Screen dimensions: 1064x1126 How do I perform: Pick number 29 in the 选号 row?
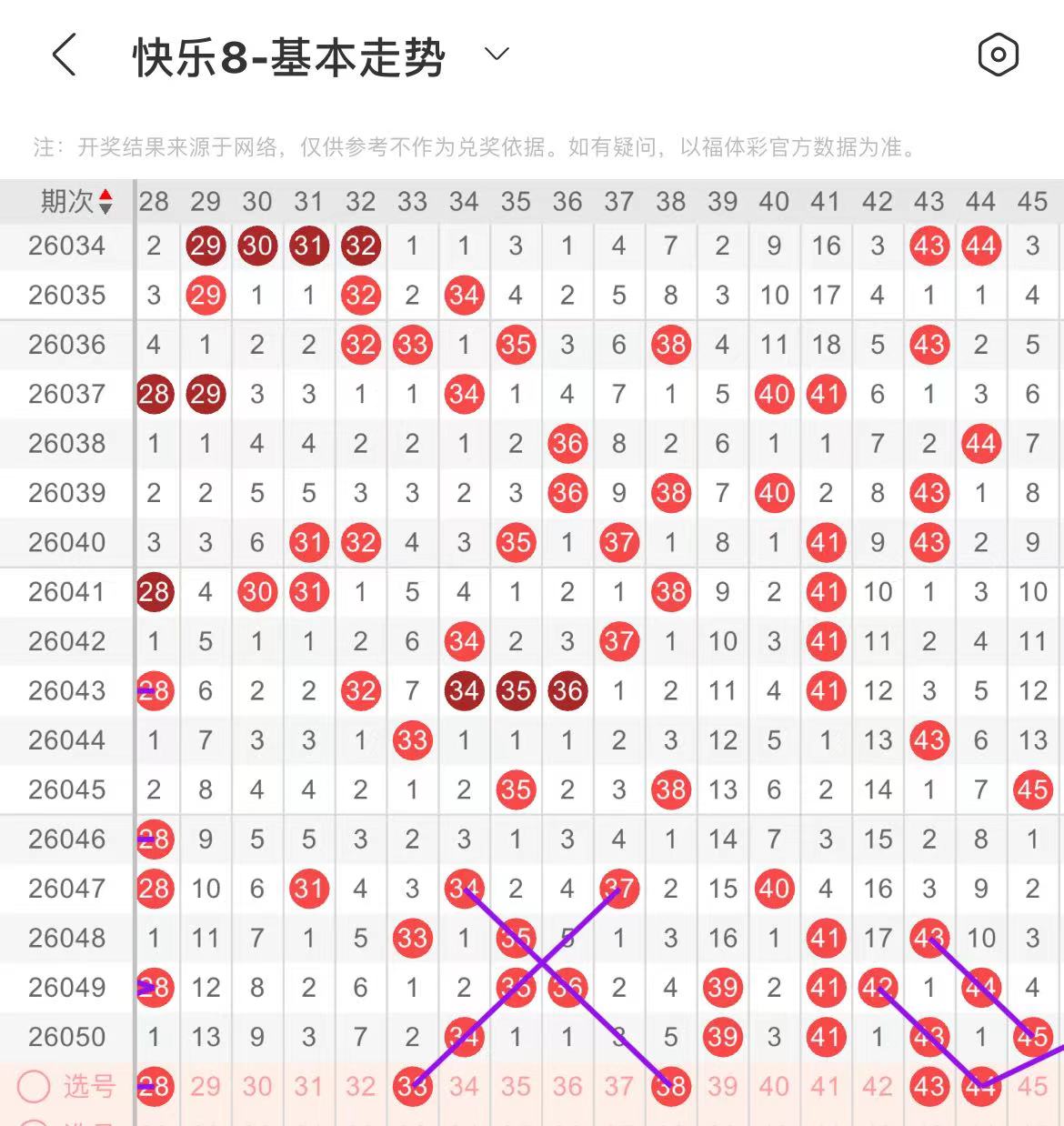(x=206, y=1086)
